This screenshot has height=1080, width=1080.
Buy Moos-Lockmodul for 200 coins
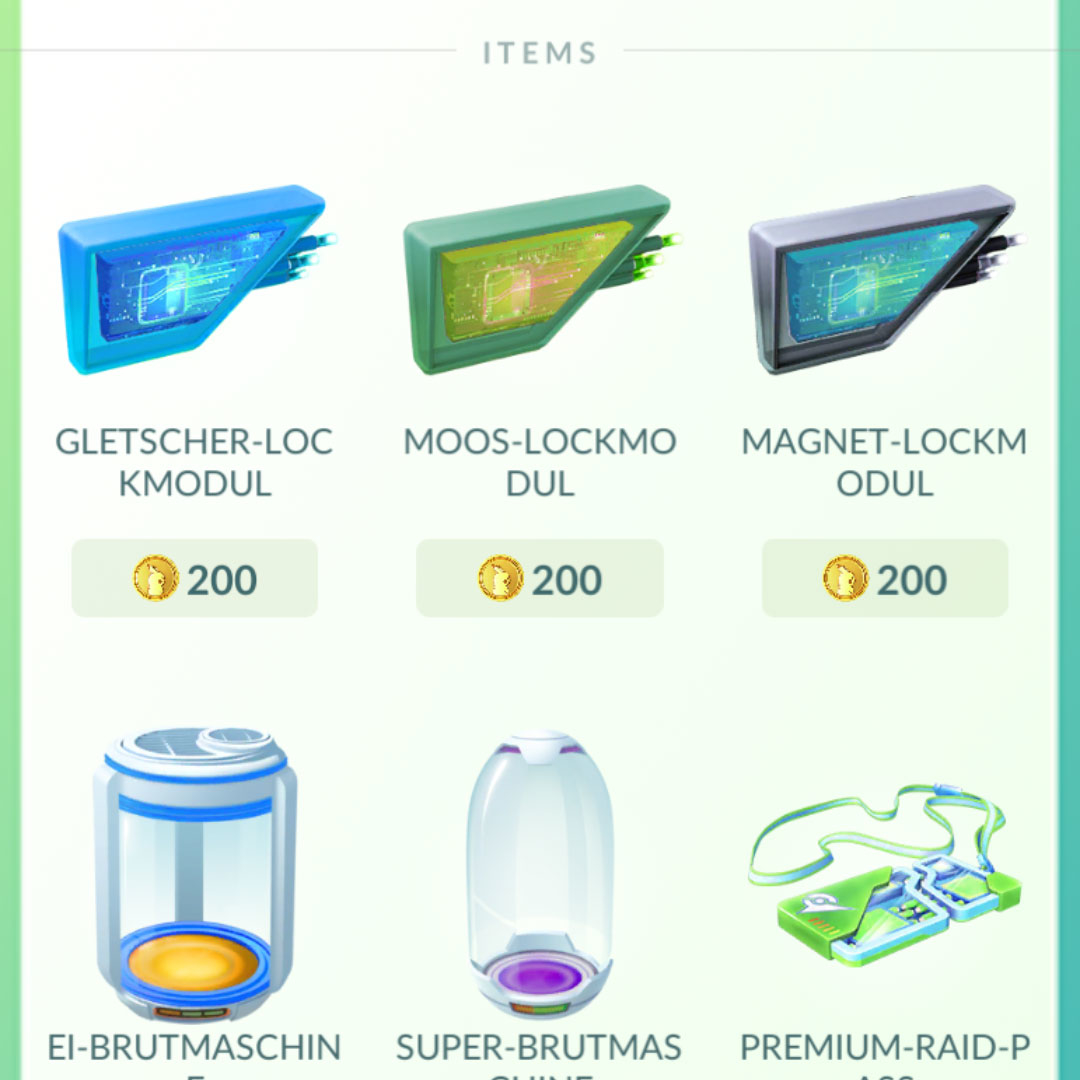click(x=539, y=579)
